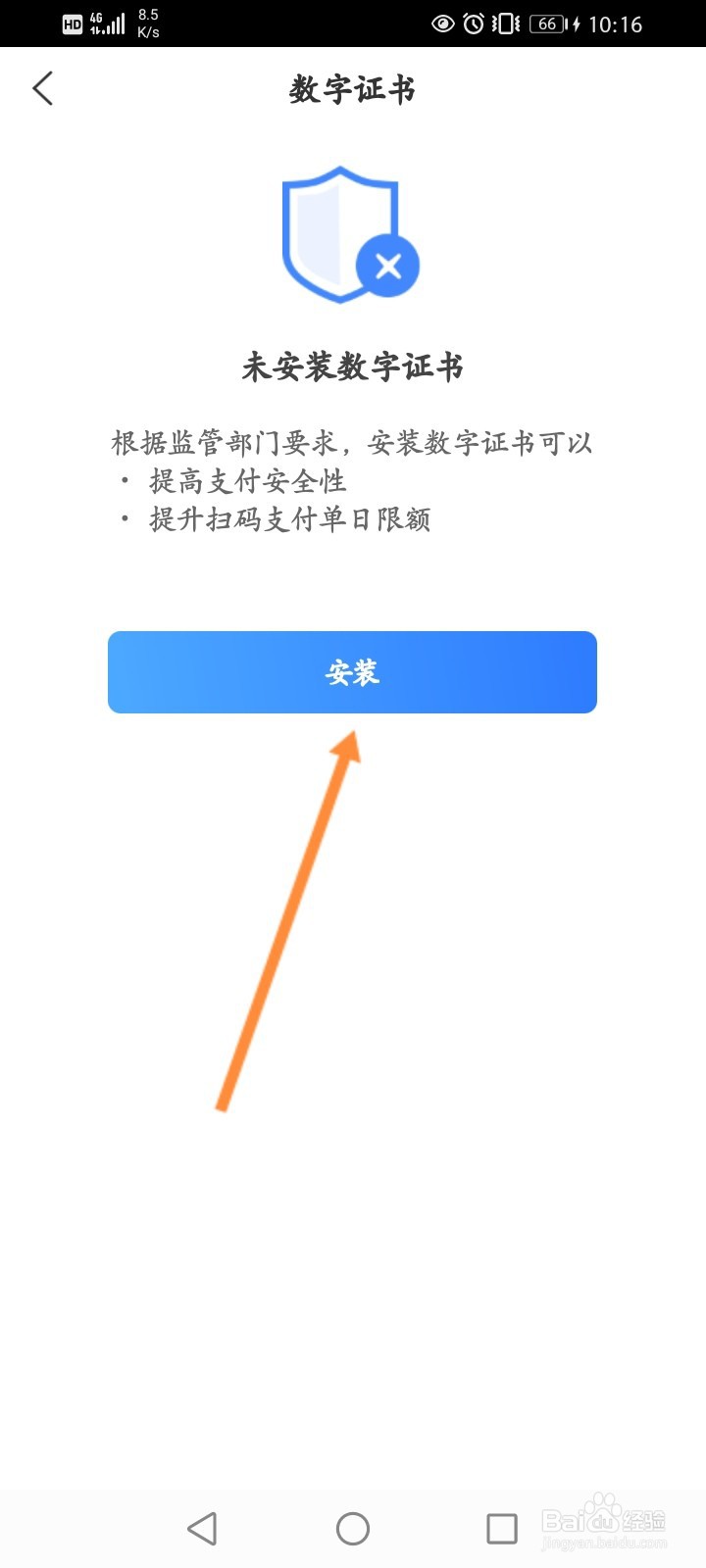This screenshot has width=706, height=1568.
Task: Tap the vibrate mode icon in status bar
Action: click(x=507, y=24)
